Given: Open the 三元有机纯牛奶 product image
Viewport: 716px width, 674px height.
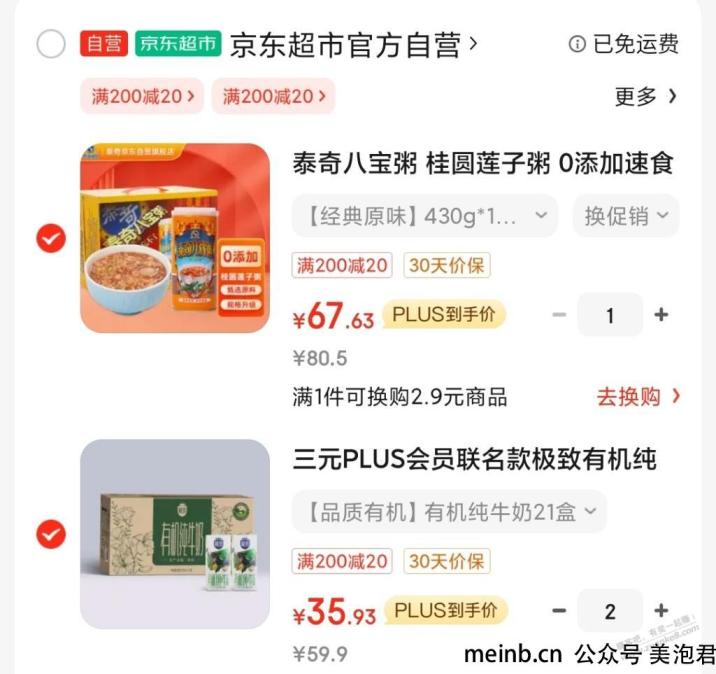Looking at the screenshot, I should [175, 534].
